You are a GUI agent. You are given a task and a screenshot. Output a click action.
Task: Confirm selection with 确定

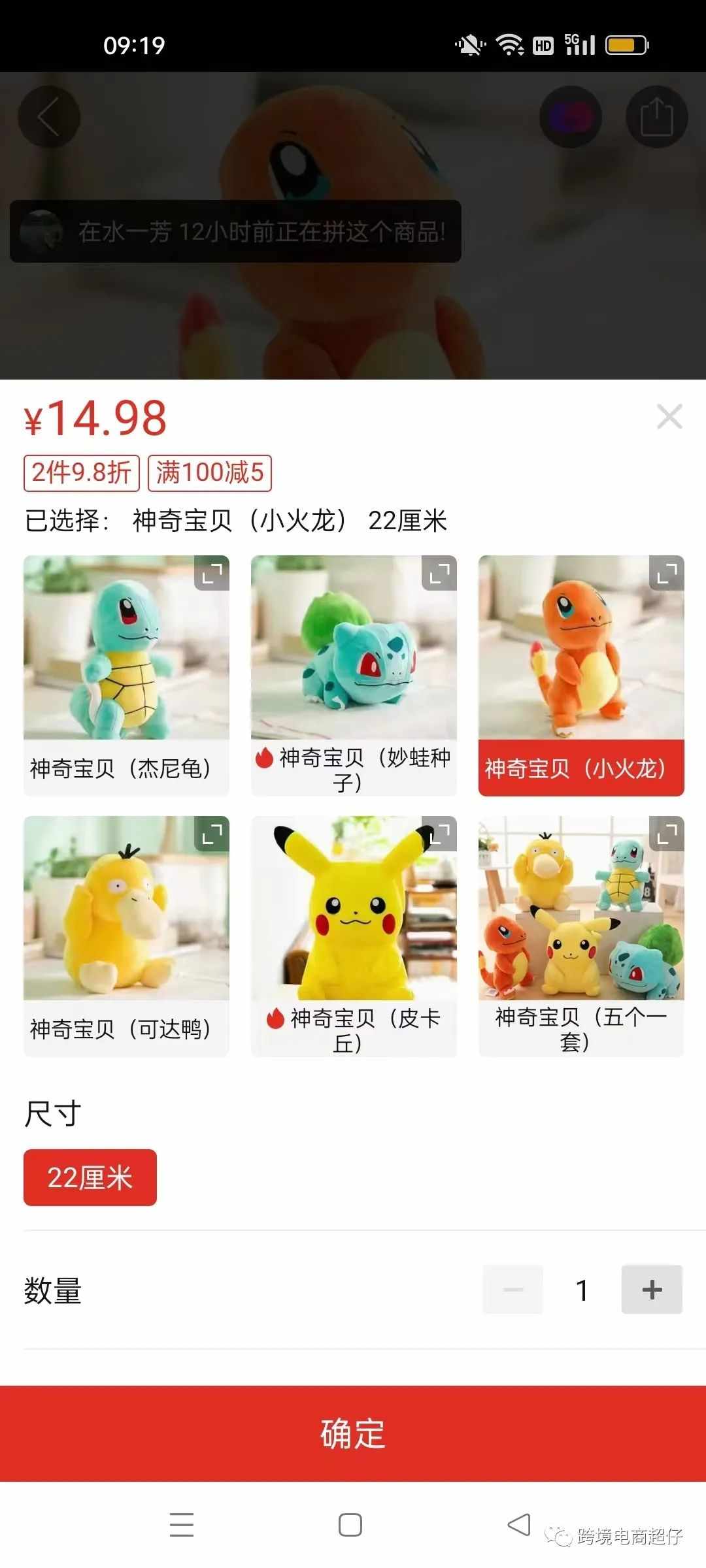[353, 1433]
